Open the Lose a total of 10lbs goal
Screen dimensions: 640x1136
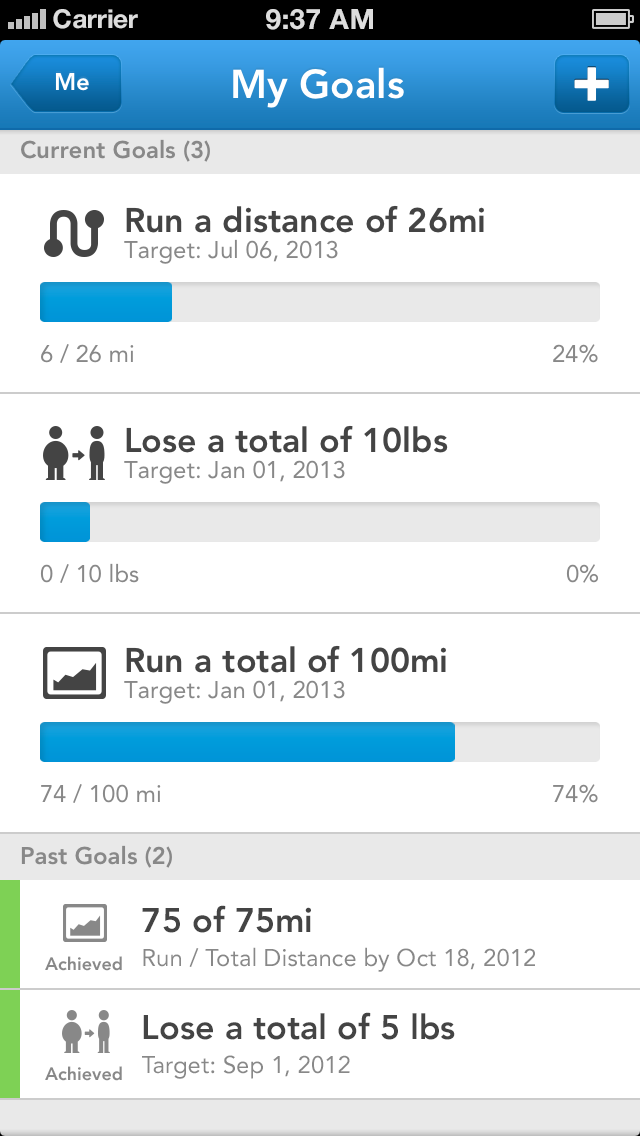pos(320,504)
